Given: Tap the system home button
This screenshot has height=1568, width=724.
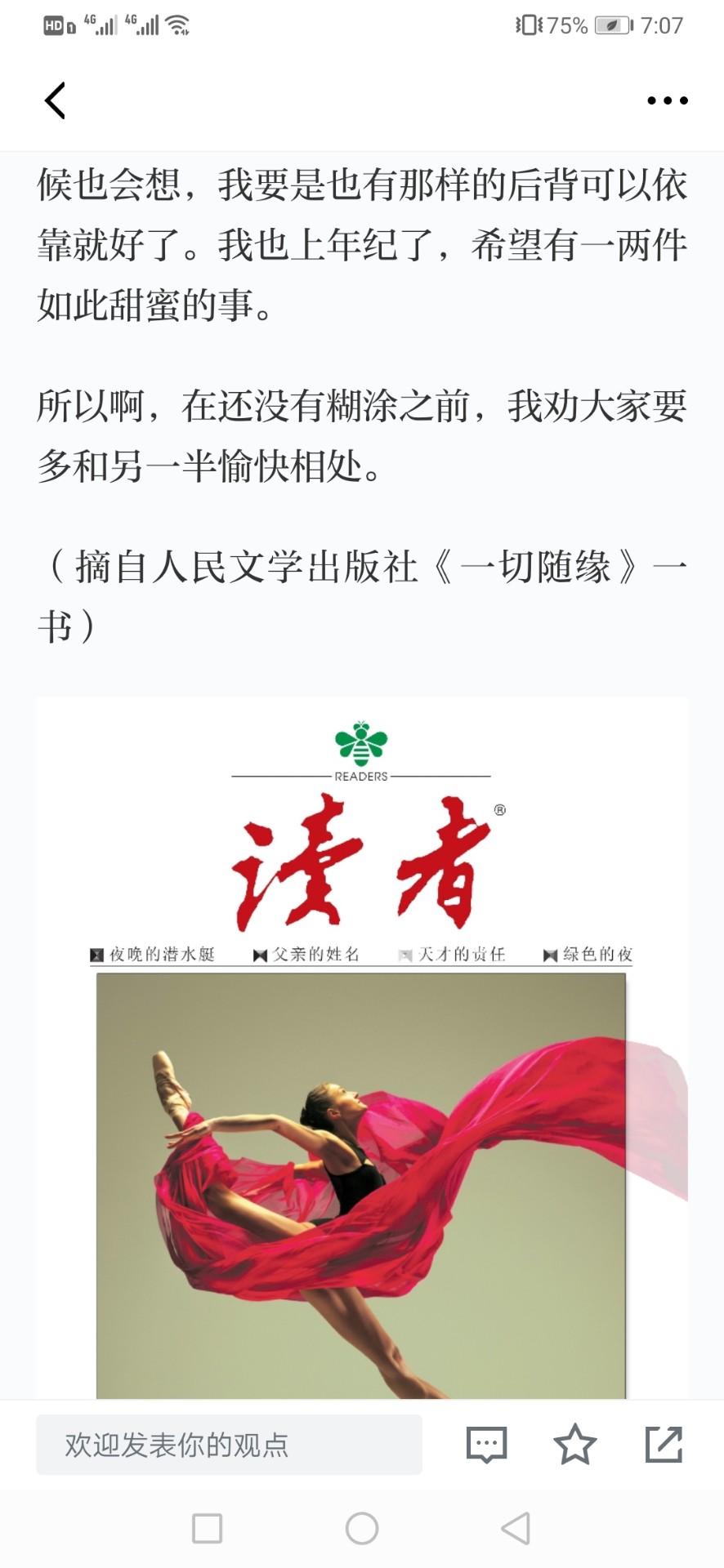Looking at the screenshot, I should click(362, 1528).
